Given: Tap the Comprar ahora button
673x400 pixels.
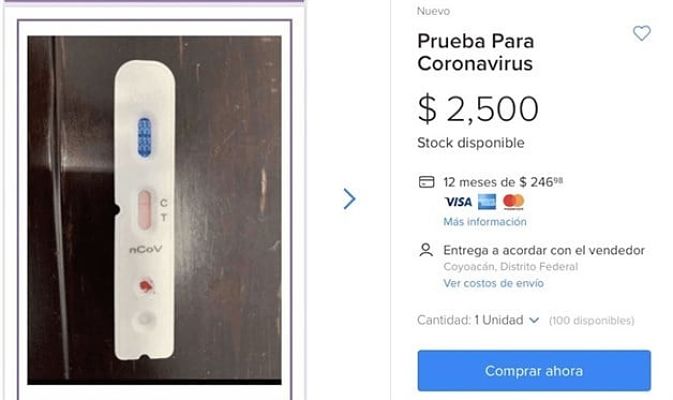Looking at the screenshot, I should (533, 371).
